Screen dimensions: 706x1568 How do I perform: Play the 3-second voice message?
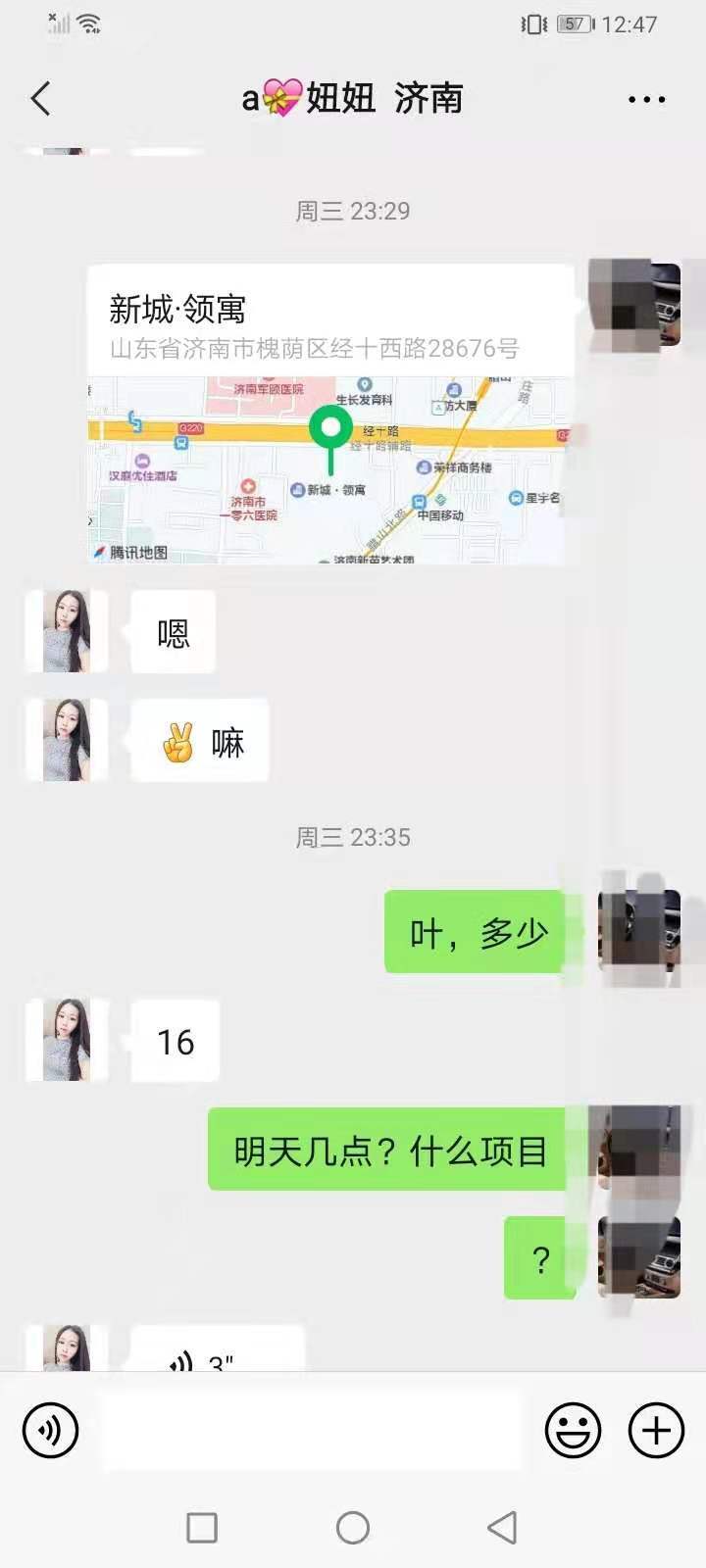tap(216, 1354)
